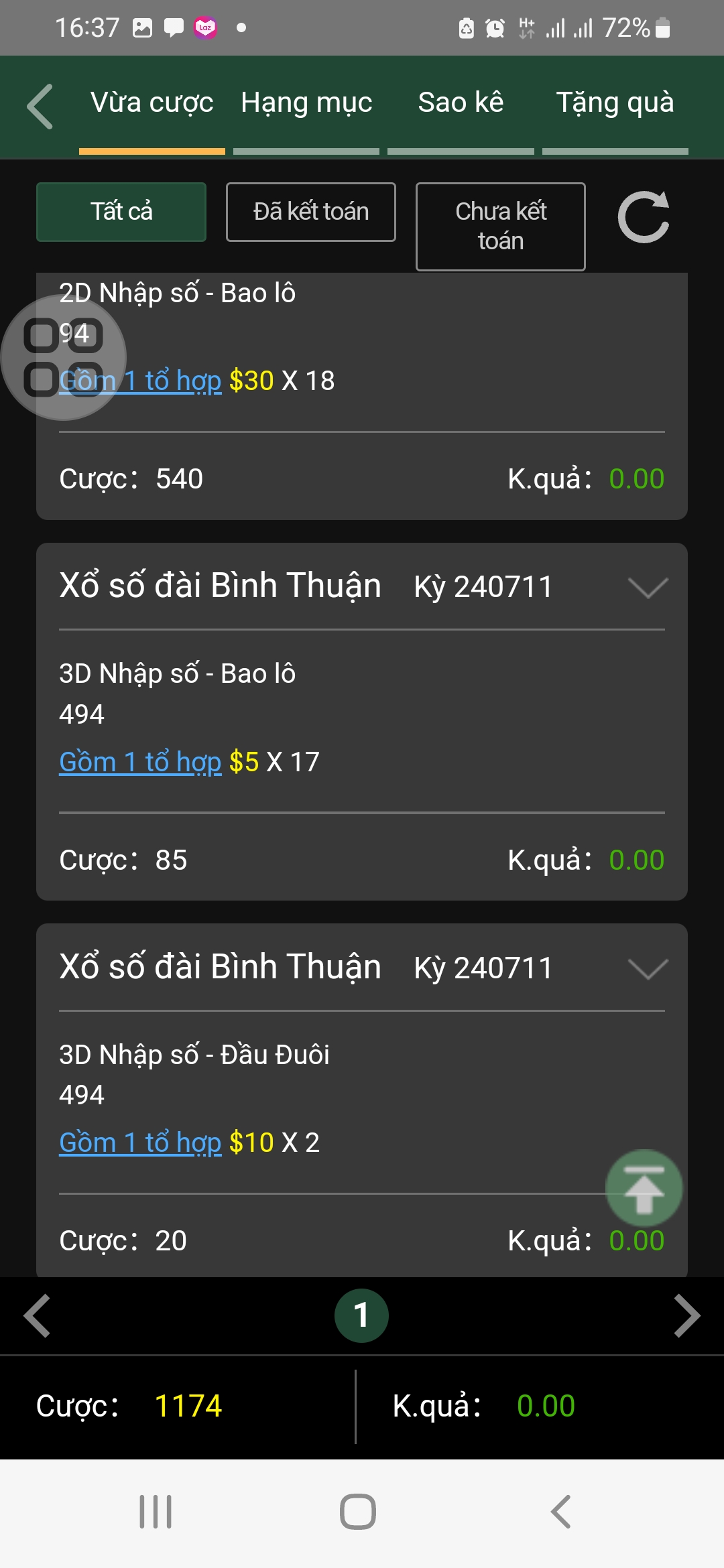Select page 1 indicator
This screenshot has height=1568, width=724.
point(361,1315)
